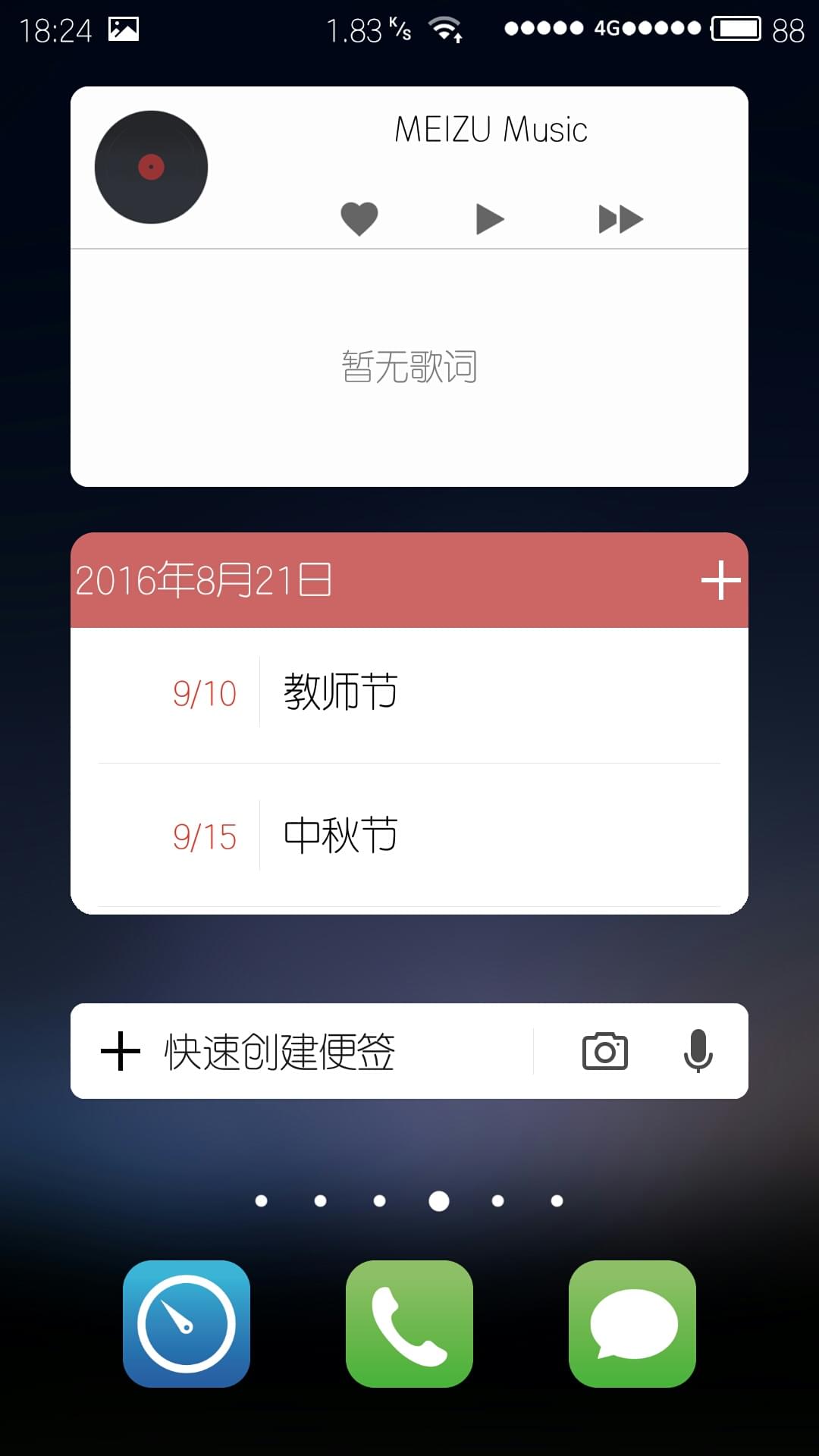Create a photo note with the camera icon
Viewport: 819px width, 1456px height.
pyautogui.click(x=604, y=1051)
